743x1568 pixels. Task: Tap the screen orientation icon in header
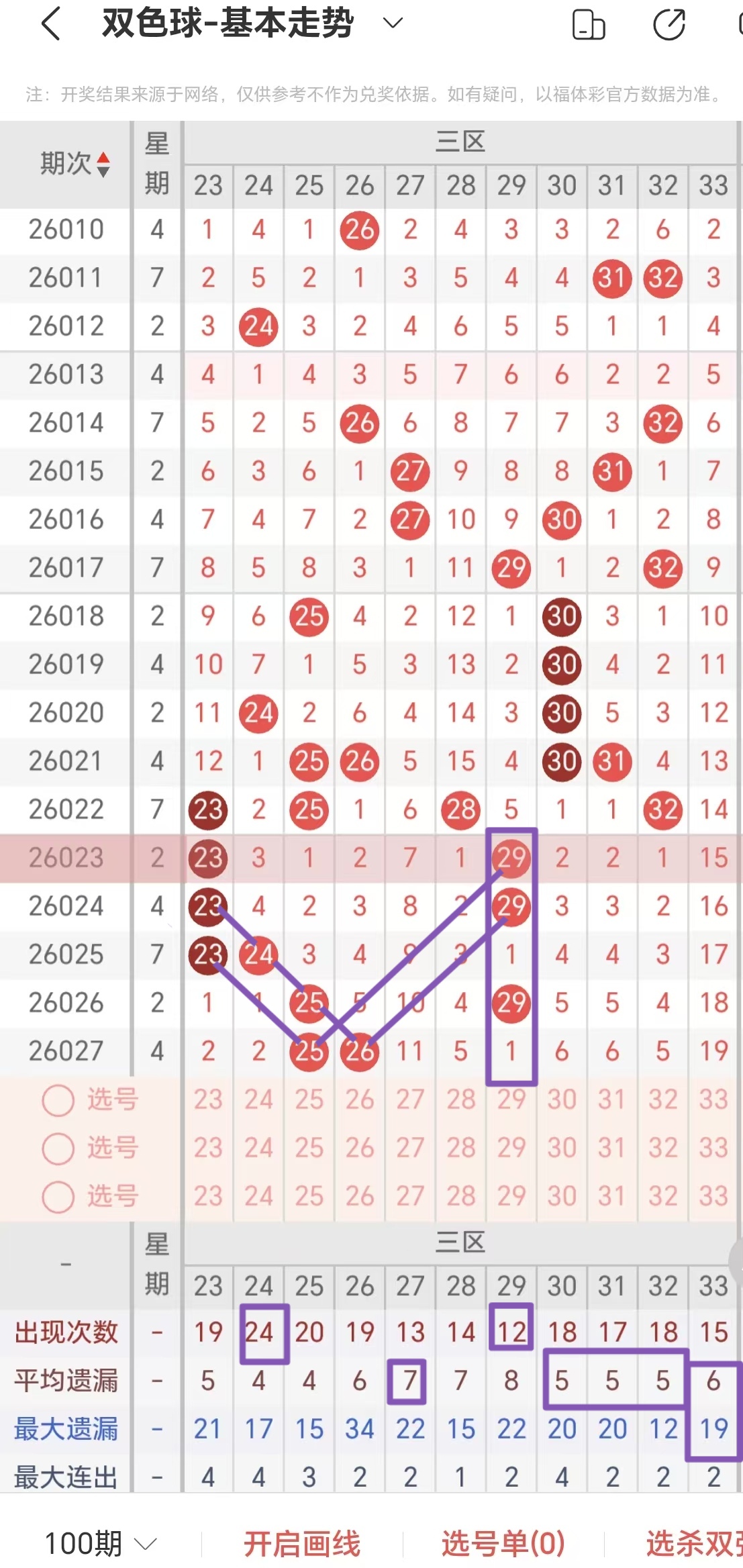pos(589,25)
